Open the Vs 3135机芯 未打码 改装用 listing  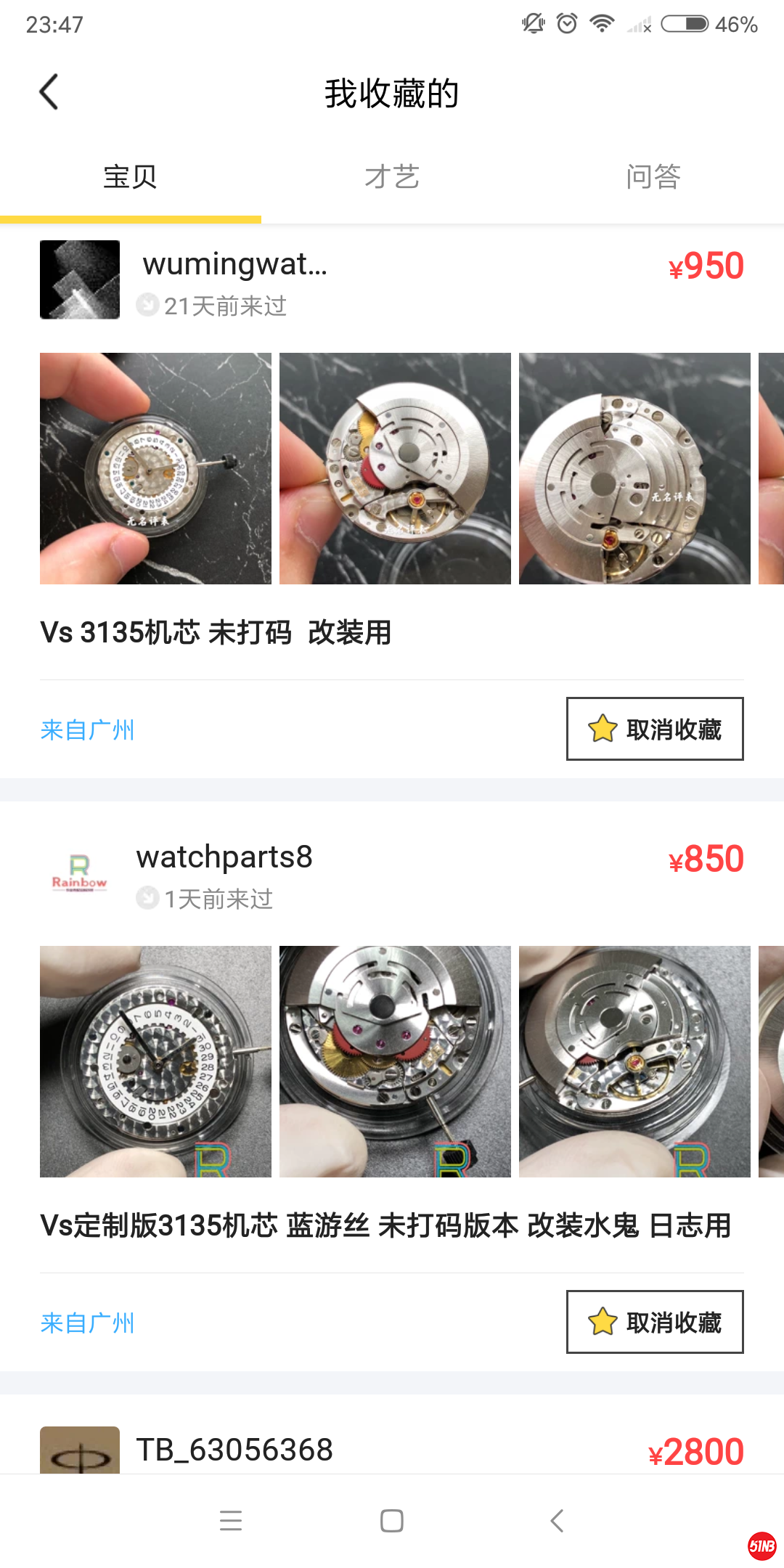click(216, 632)
